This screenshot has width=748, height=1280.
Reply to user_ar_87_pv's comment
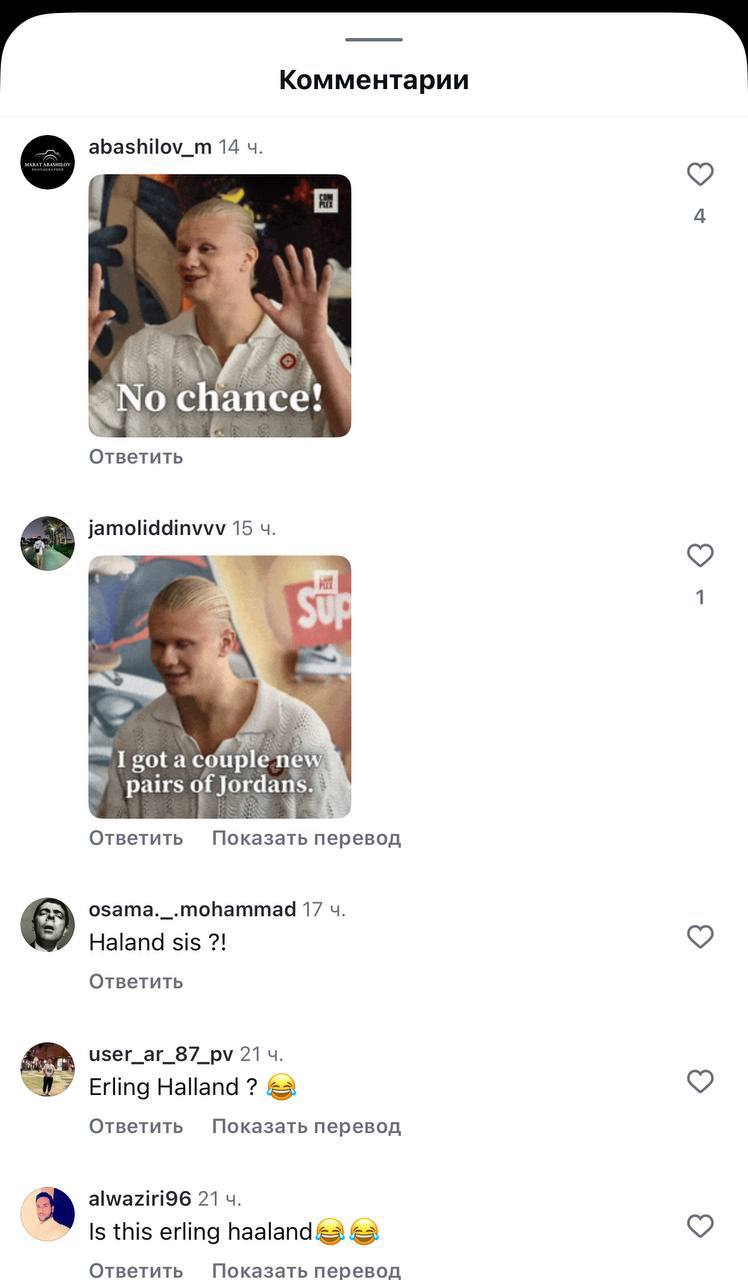(136, 1126)
